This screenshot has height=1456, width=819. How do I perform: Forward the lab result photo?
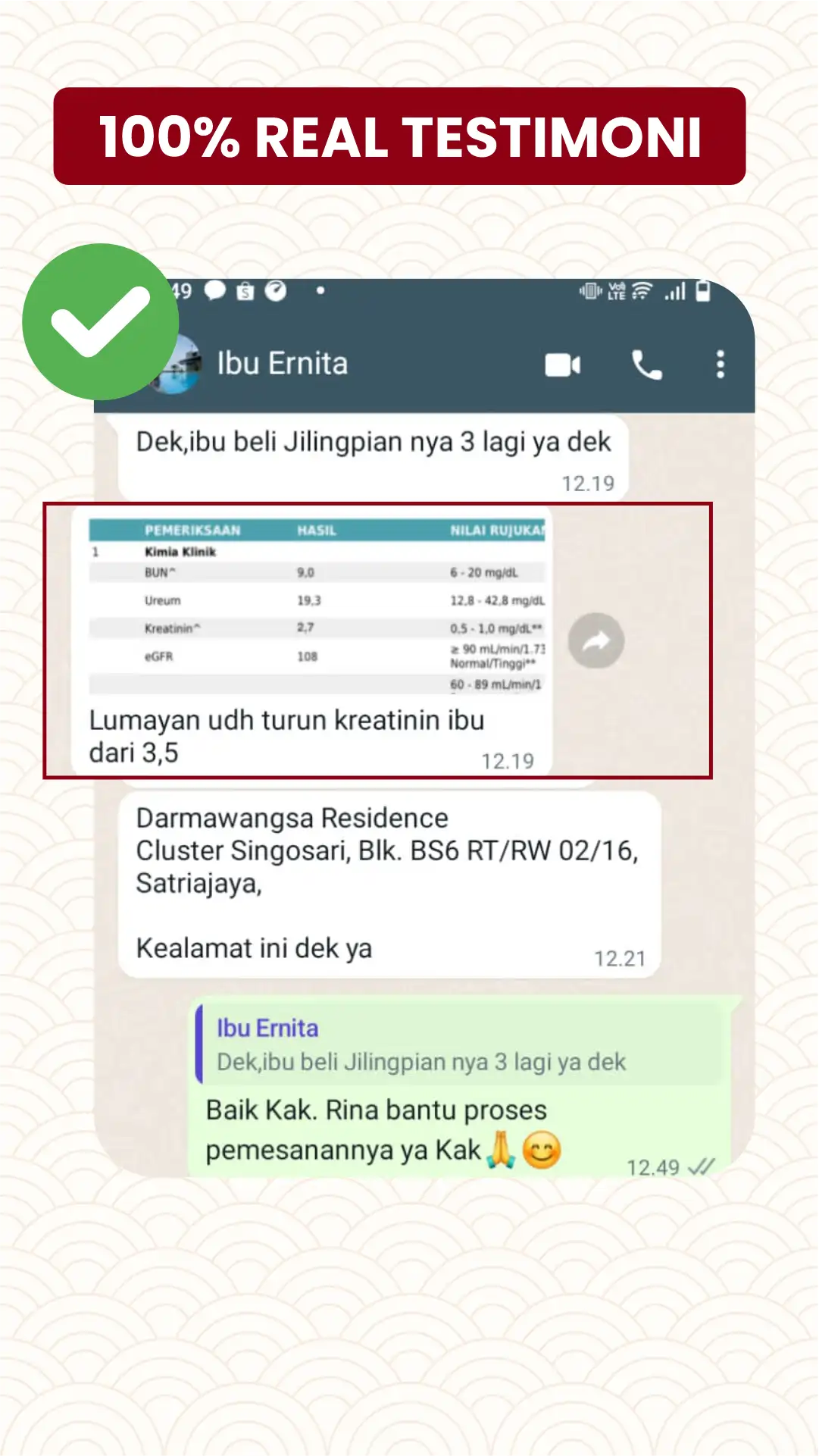pos(595,640)
